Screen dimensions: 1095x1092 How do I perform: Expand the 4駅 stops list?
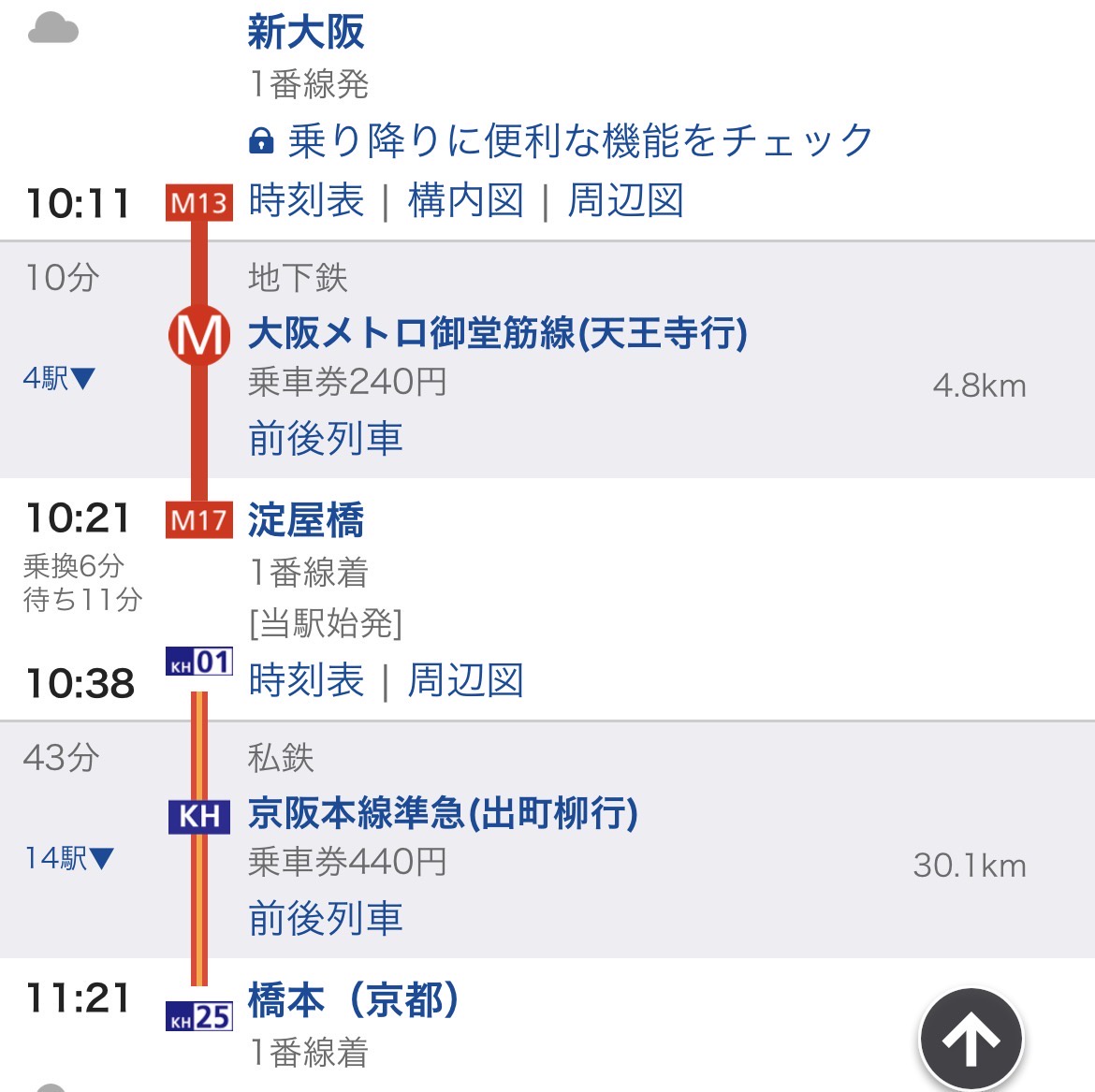[59, 378]
